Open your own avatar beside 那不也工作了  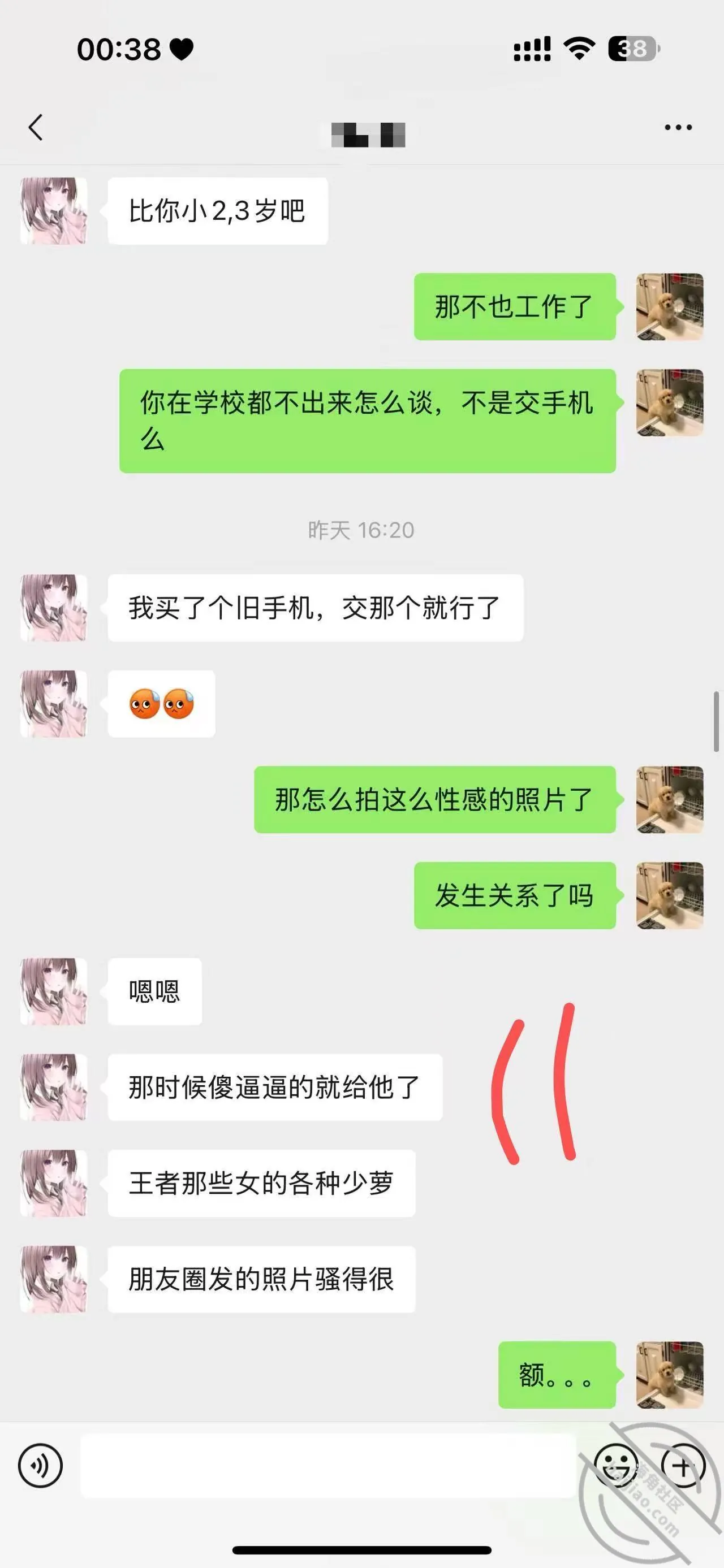click(x=670, y=306)
